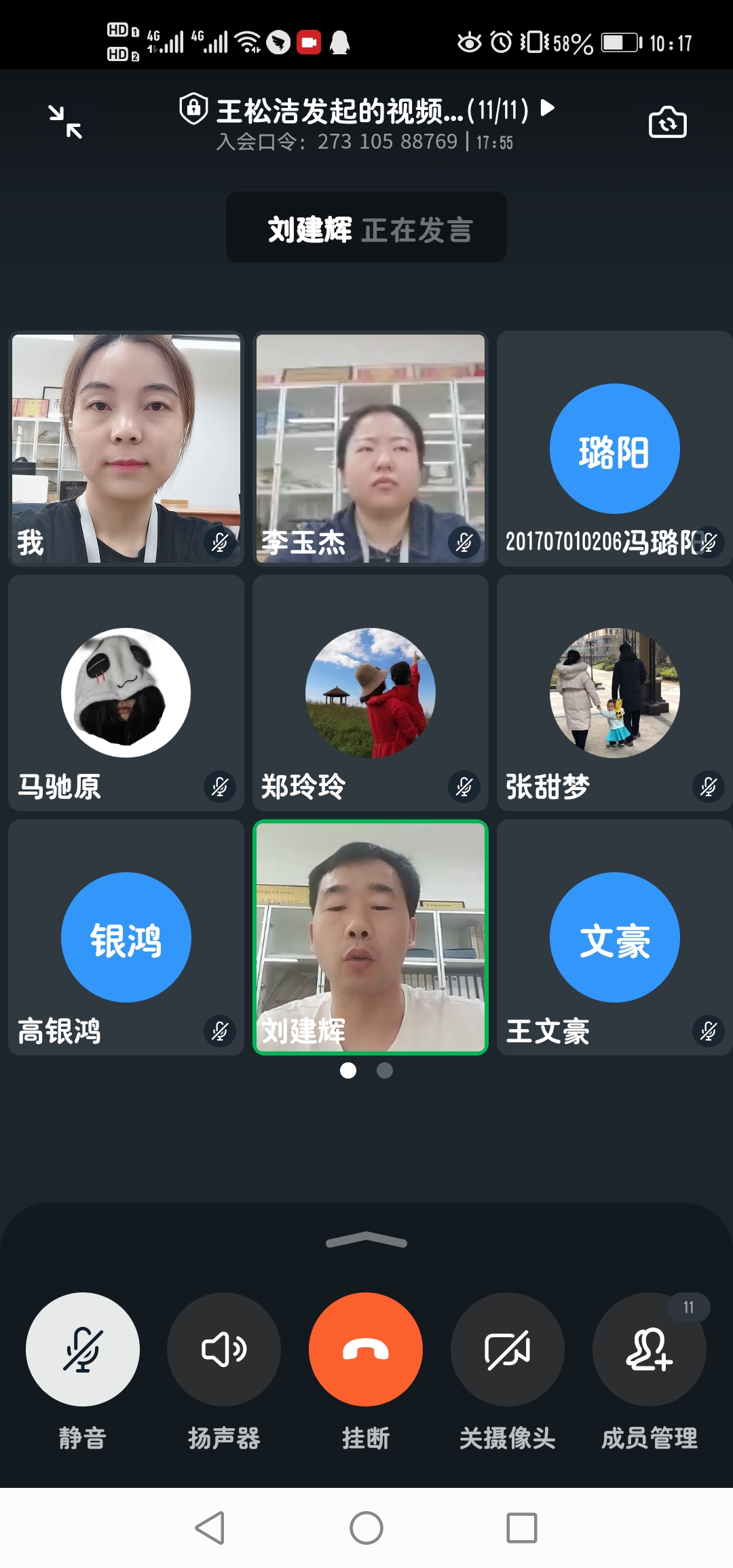Turn off camera via 关摄像头
The height and width of the screenshot is (1568, 733).
pyautogui.click(x=508, y=1349)
